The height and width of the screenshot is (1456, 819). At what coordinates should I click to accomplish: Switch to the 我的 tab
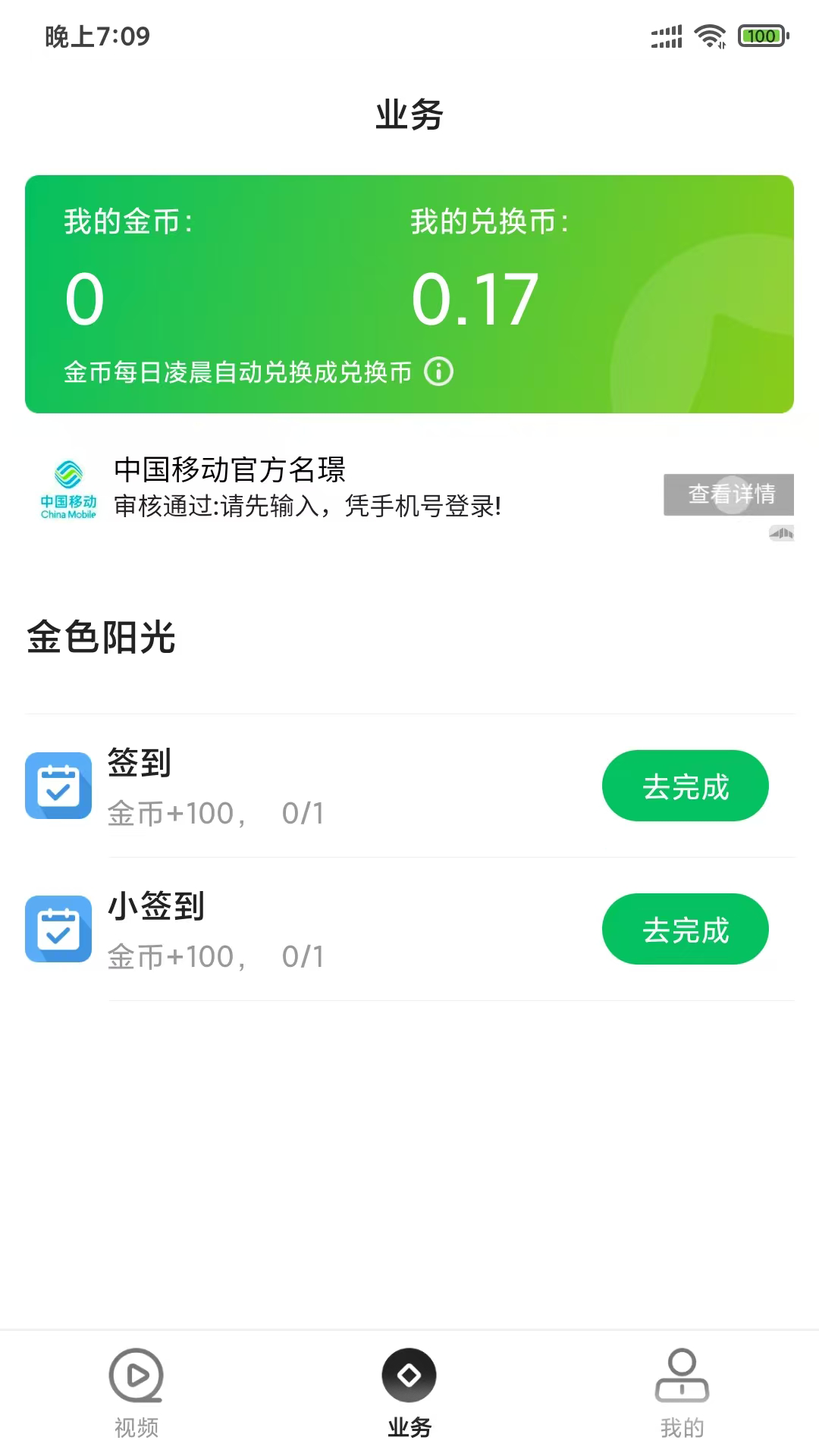coord(683,1395)
